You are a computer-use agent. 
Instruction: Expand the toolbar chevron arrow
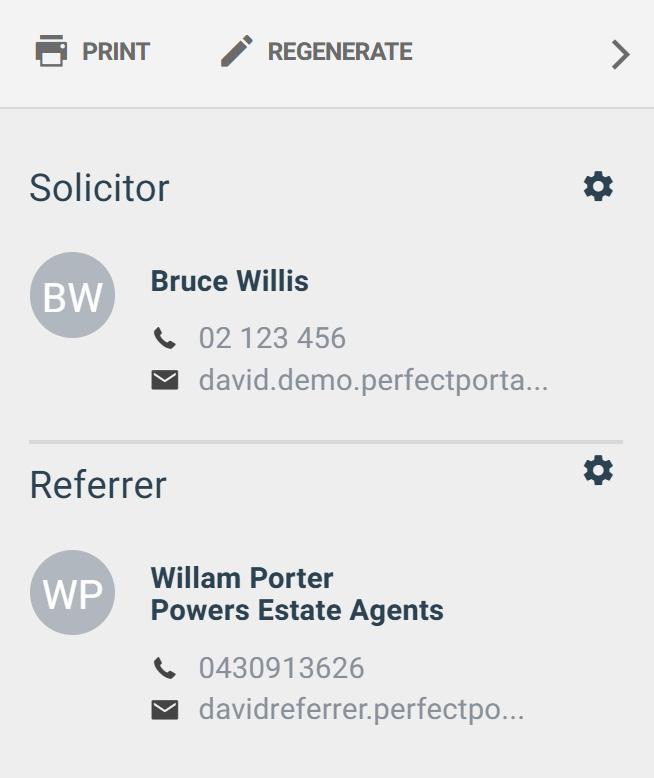621,54
